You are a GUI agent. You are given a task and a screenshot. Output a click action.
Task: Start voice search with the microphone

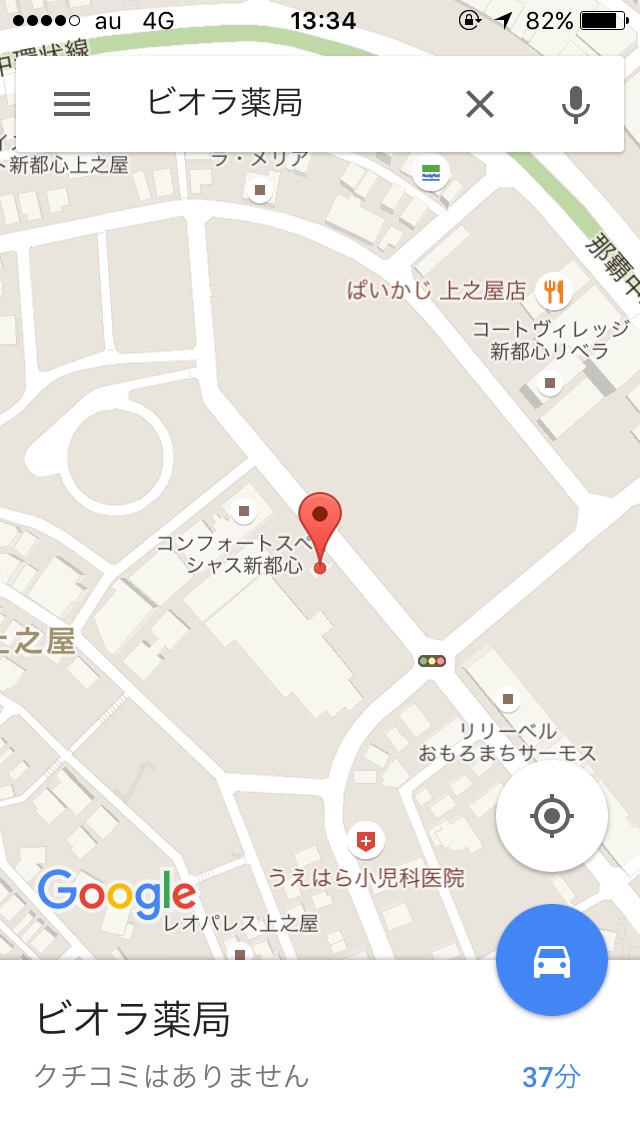(x=575, y=103)
